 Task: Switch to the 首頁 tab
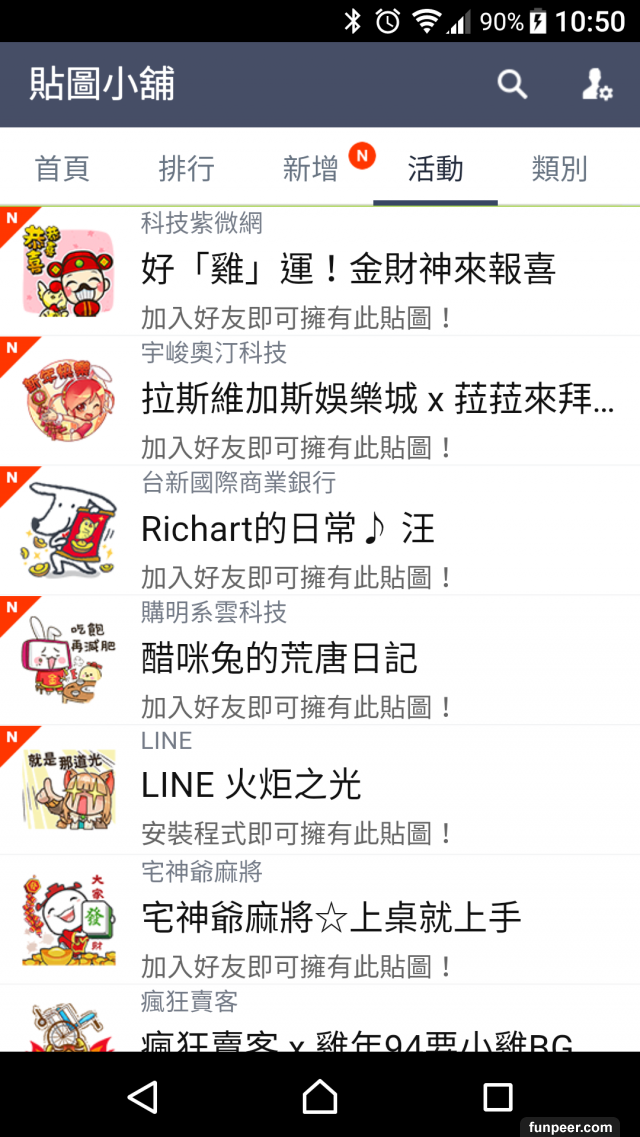click(62, 169)
